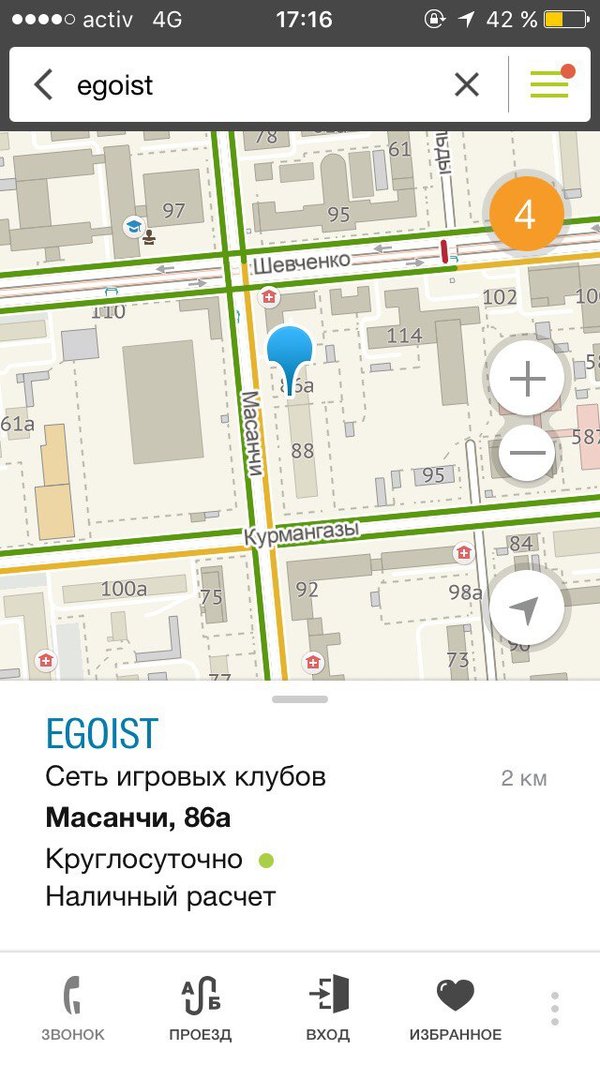Show the entrance with Вход
This screenshot has width=600, height=1065.
[328, 1008]
